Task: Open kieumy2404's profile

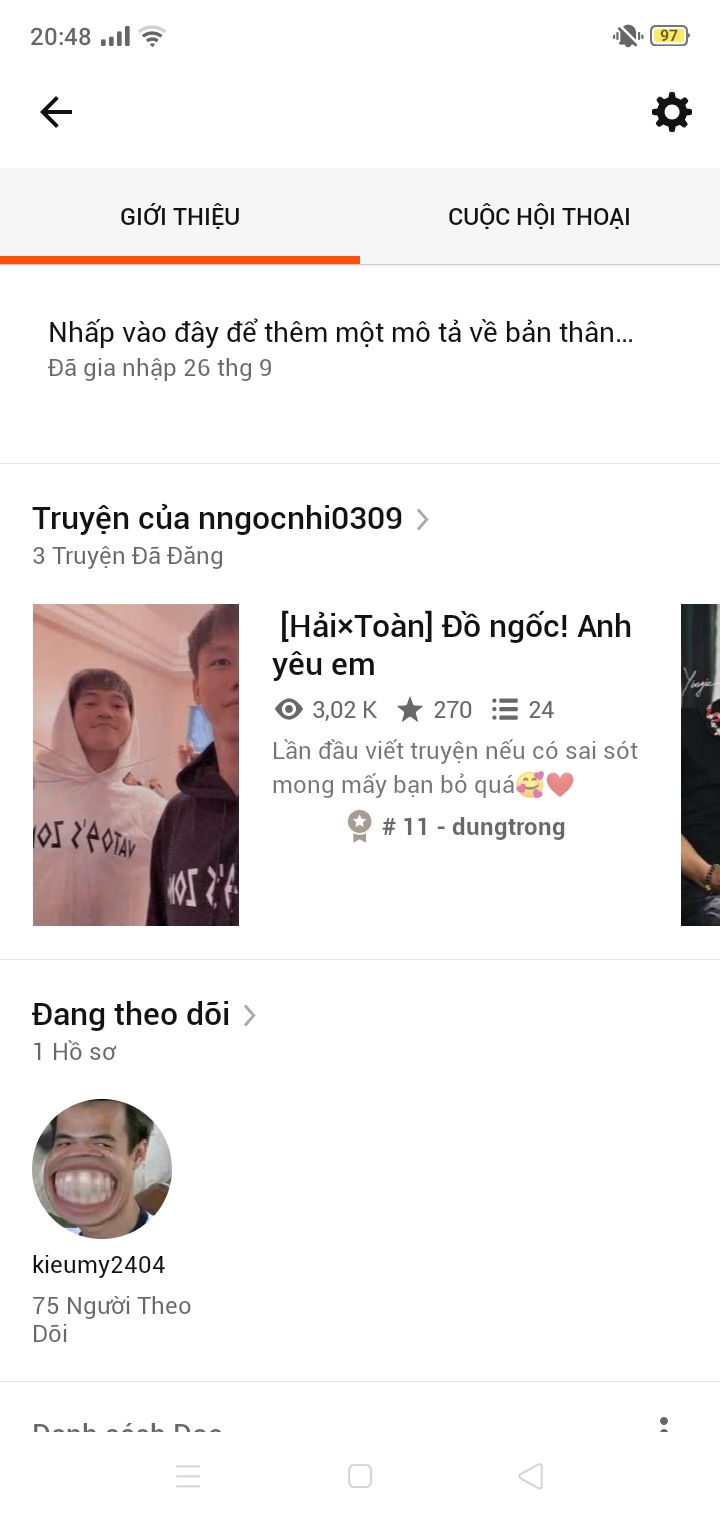Action: click(102, 1169)
